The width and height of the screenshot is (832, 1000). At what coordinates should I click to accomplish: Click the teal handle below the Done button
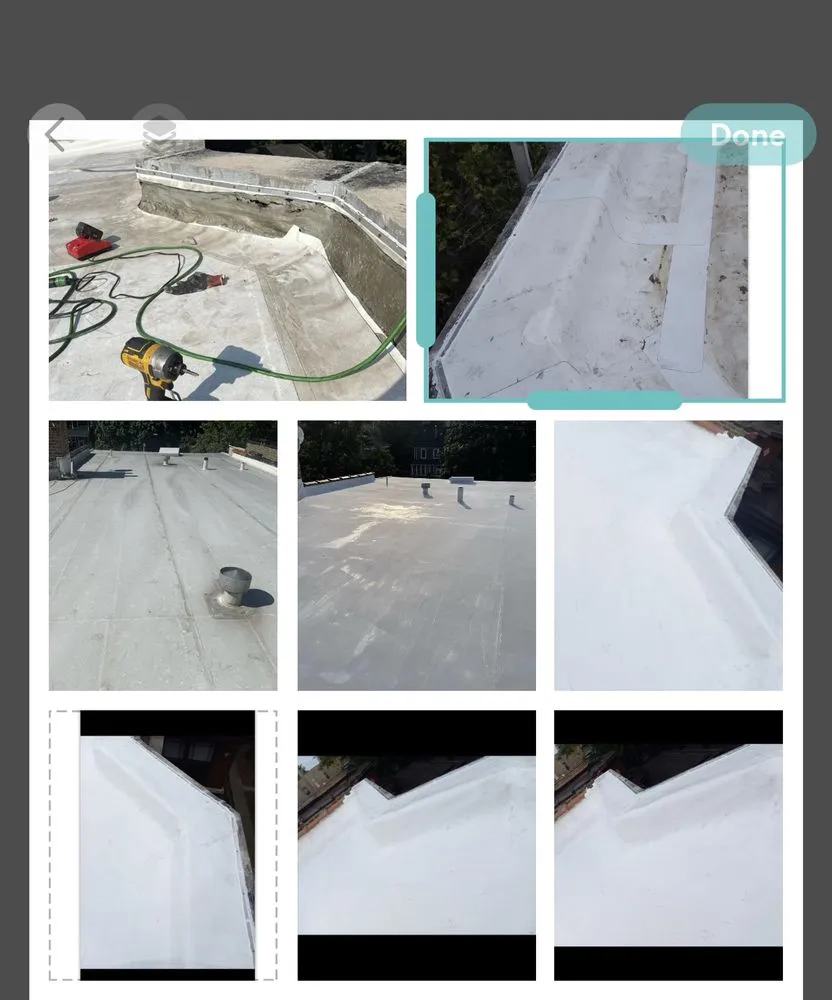[602, 399]
